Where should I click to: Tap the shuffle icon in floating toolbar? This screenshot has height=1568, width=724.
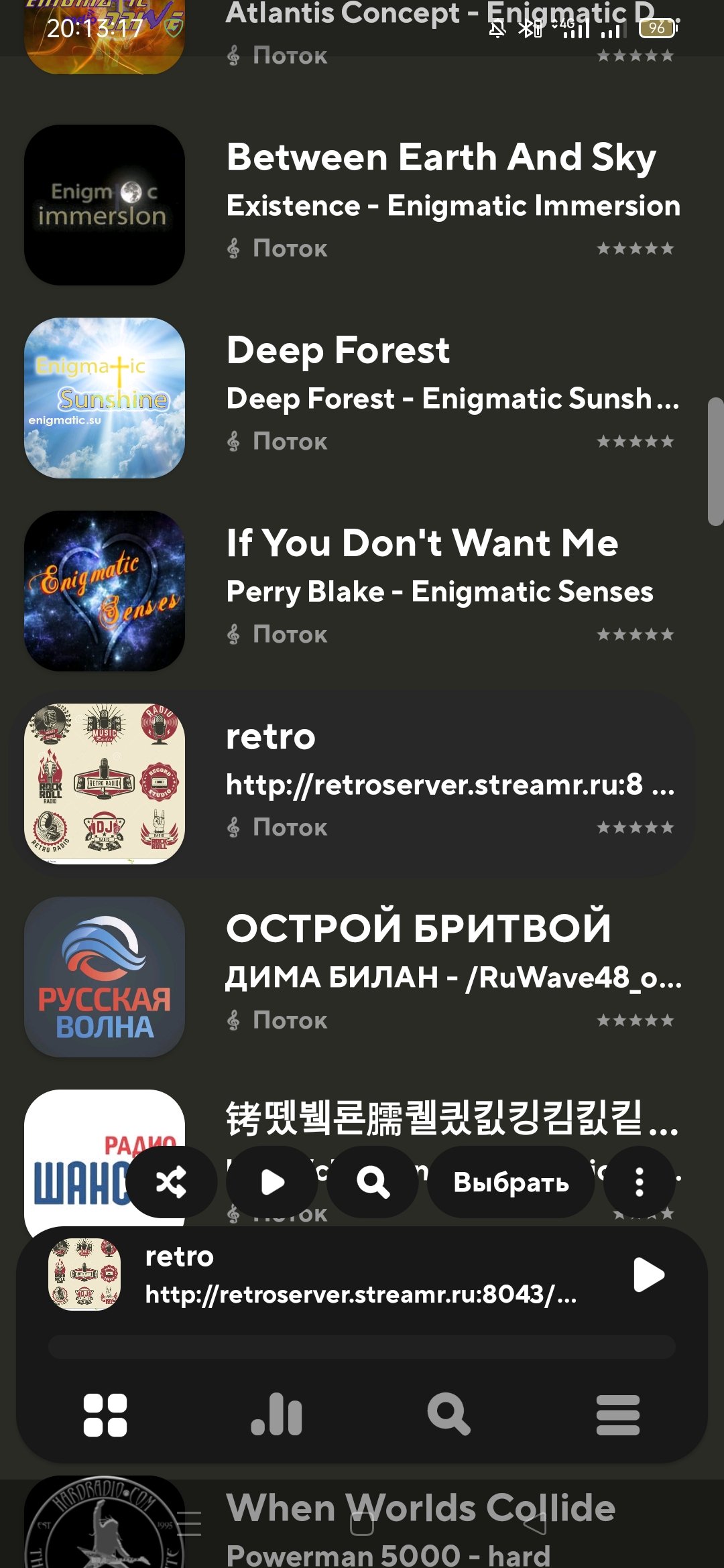(172, 1181)
